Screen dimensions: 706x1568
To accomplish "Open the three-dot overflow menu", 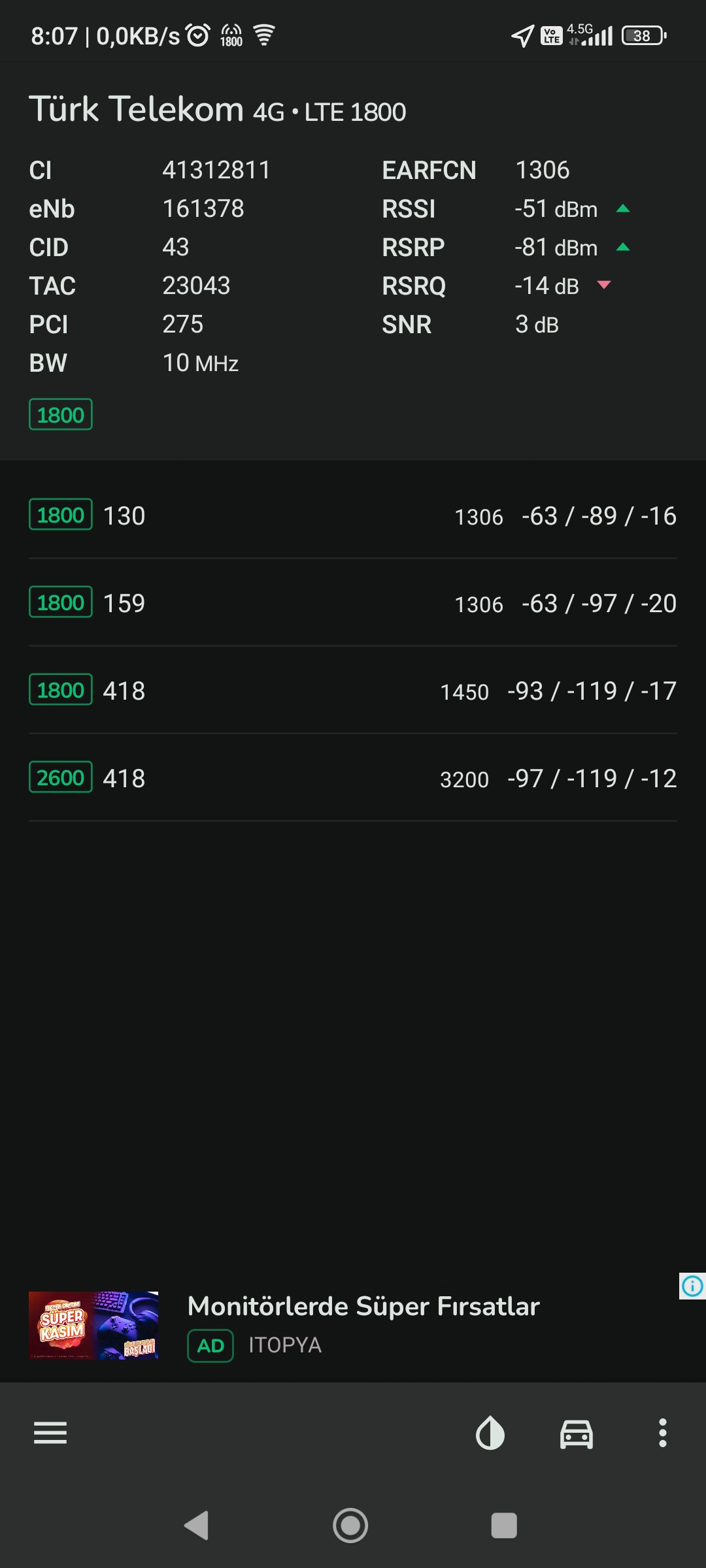I will pos(663,1433).
